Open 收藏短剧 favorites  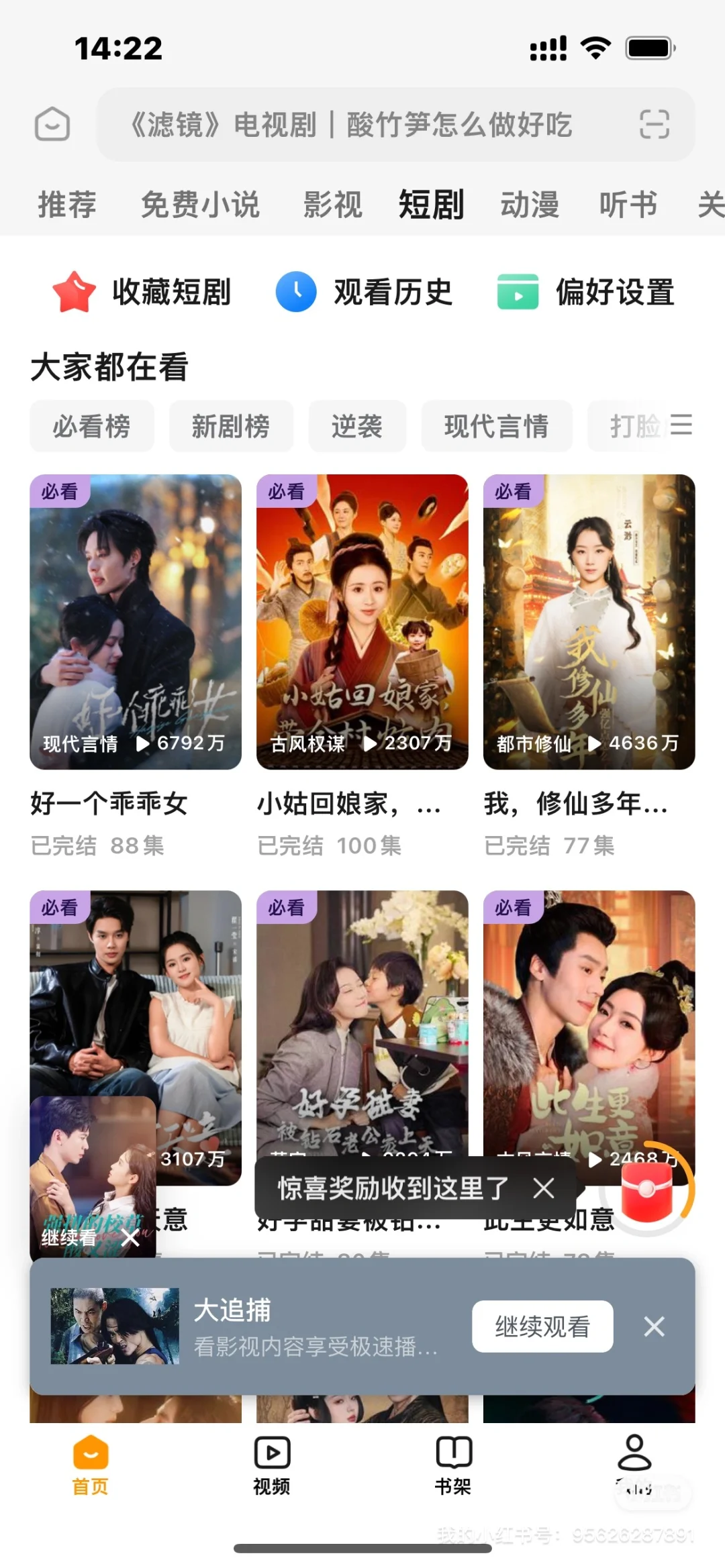[142, 292]
